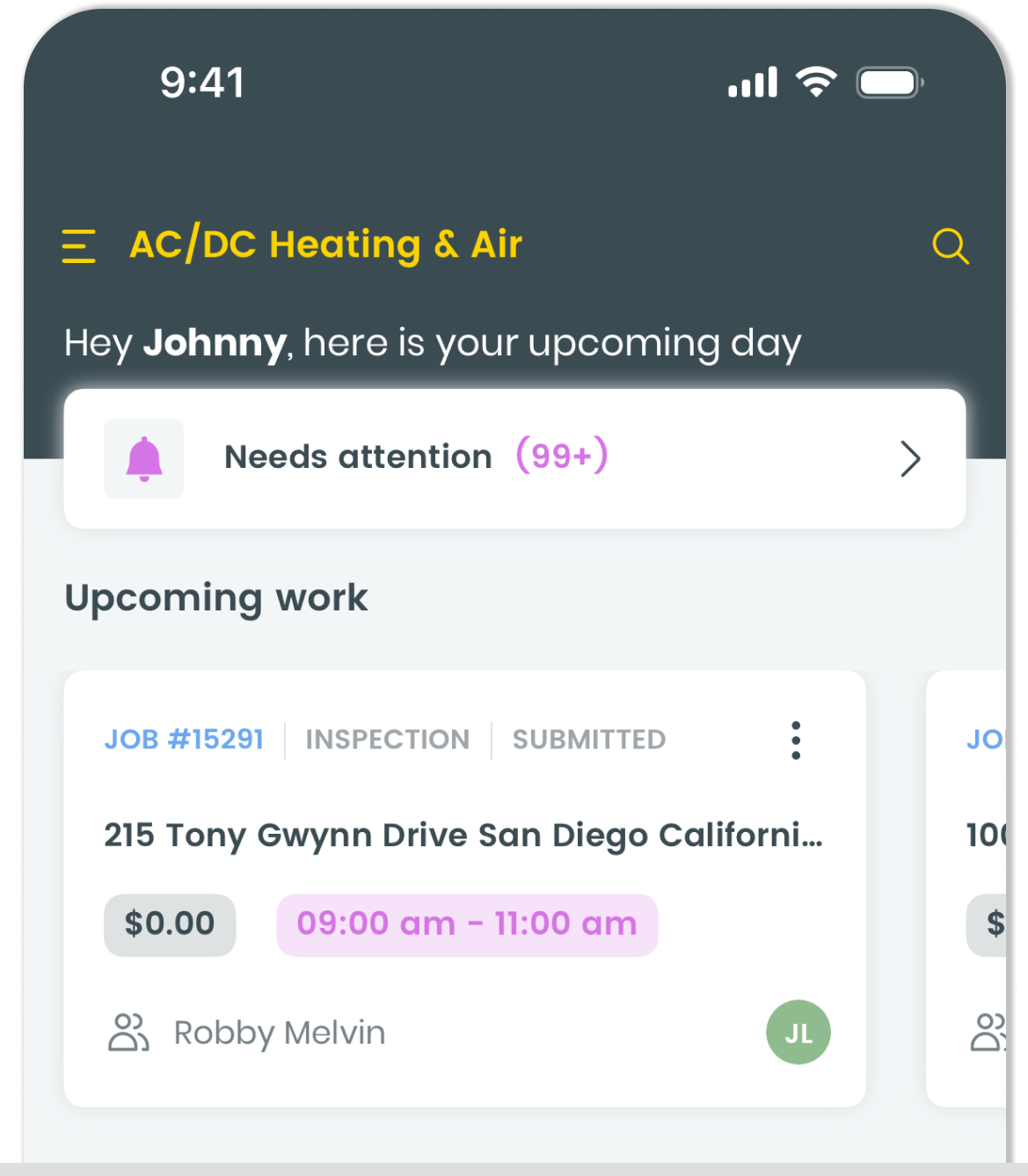The height and width of the screenshot is (1176, 1028).
Task: Open the search icon
Action: (x=950, y=246)
